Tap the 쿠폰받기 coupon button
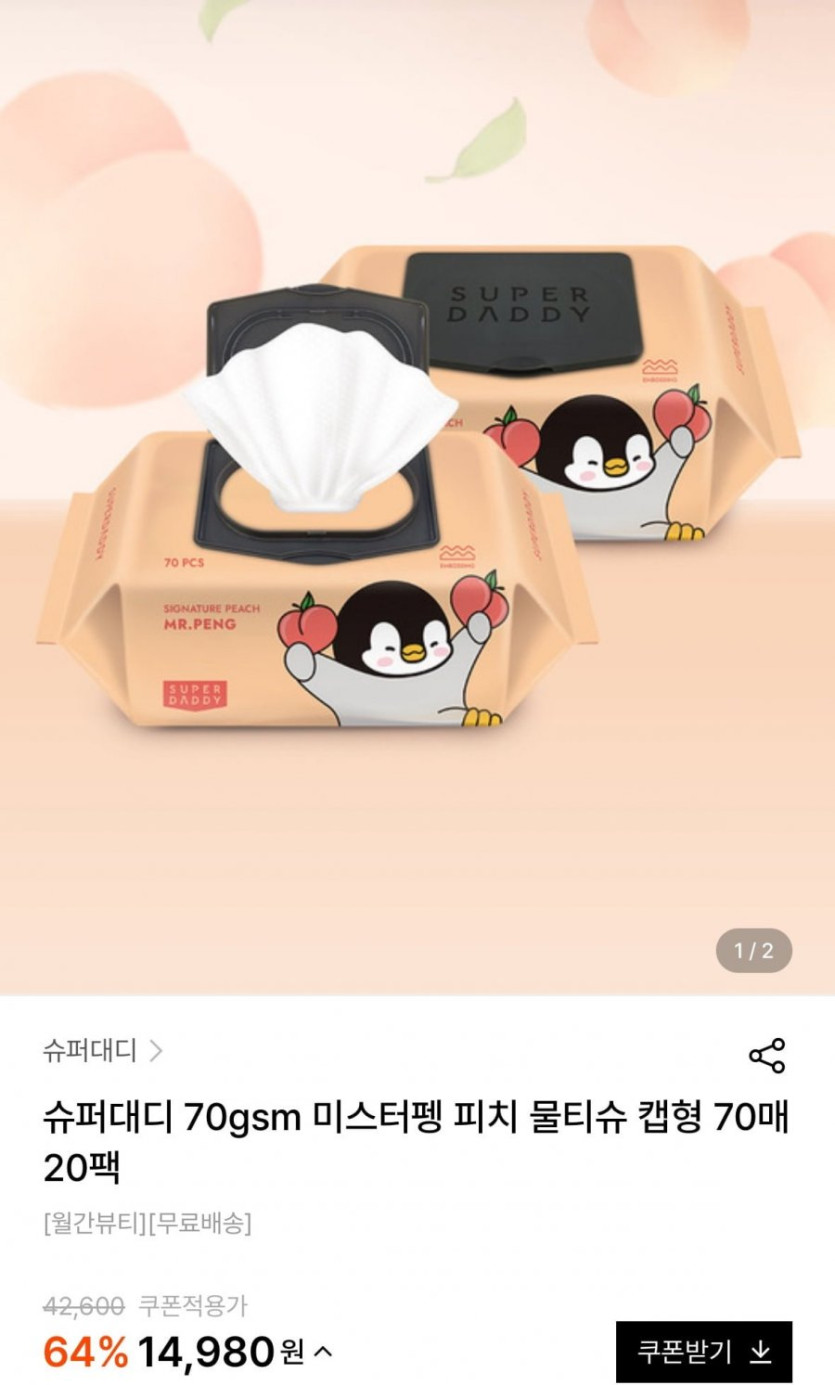835x1385 pixels. tap(703, 1351)
